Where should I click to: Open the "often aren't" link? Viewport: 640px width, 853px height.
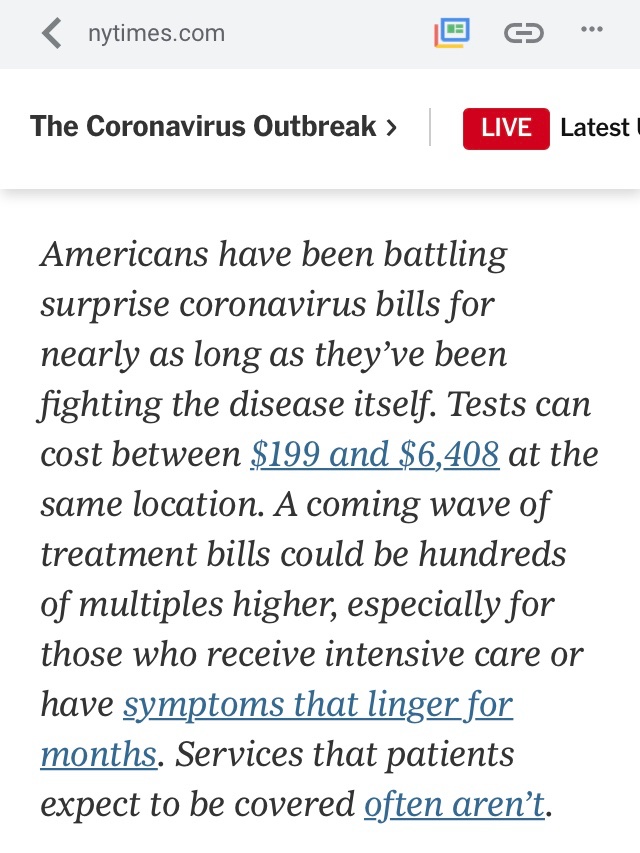pyautogui.click(x=454, y=804)
